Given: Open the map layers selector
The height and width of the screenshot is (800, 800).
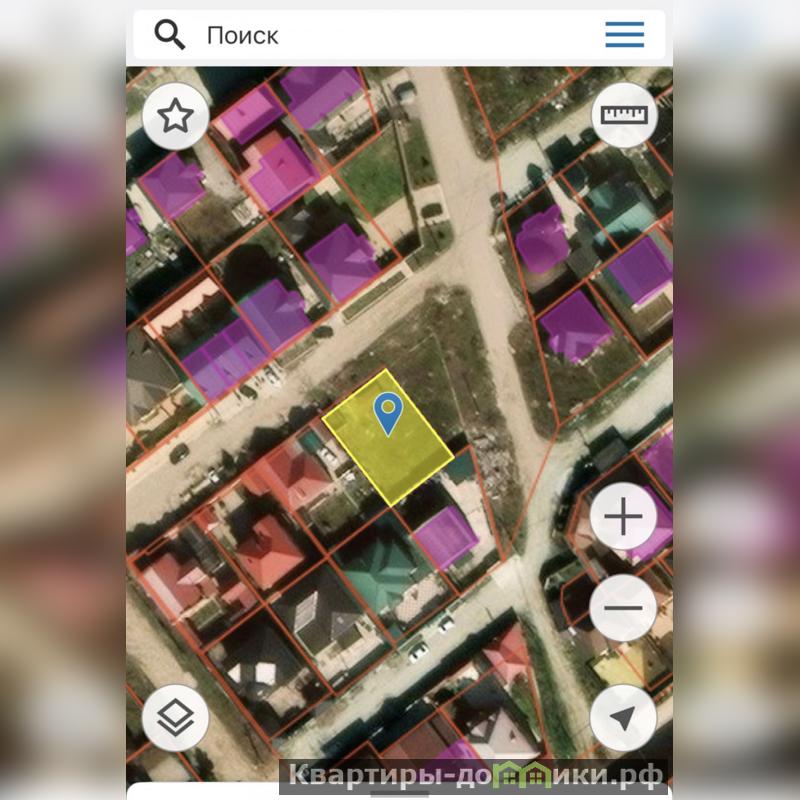Looking at the screenshot, I should coord(176,718).
